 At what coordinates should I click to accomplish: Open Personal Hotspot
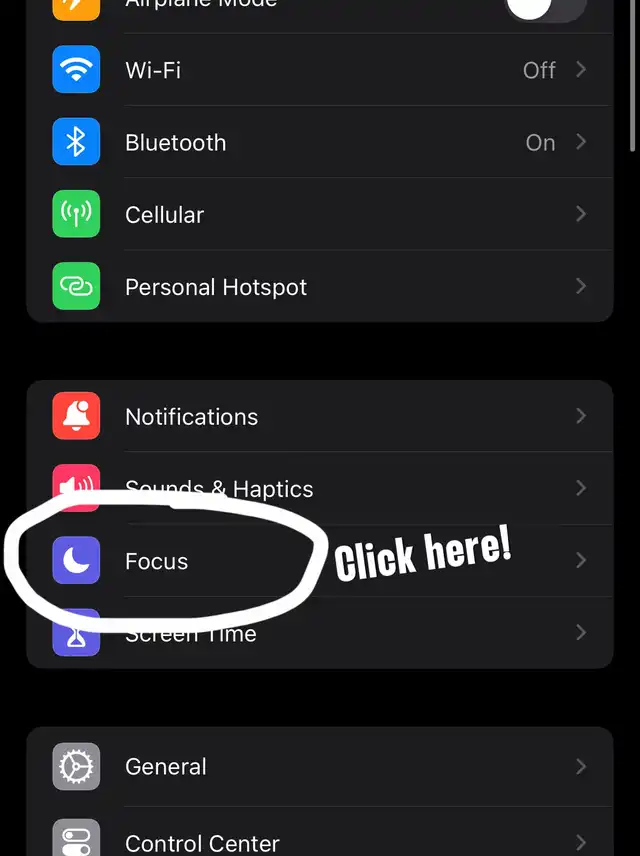click(x=320, y=287)
